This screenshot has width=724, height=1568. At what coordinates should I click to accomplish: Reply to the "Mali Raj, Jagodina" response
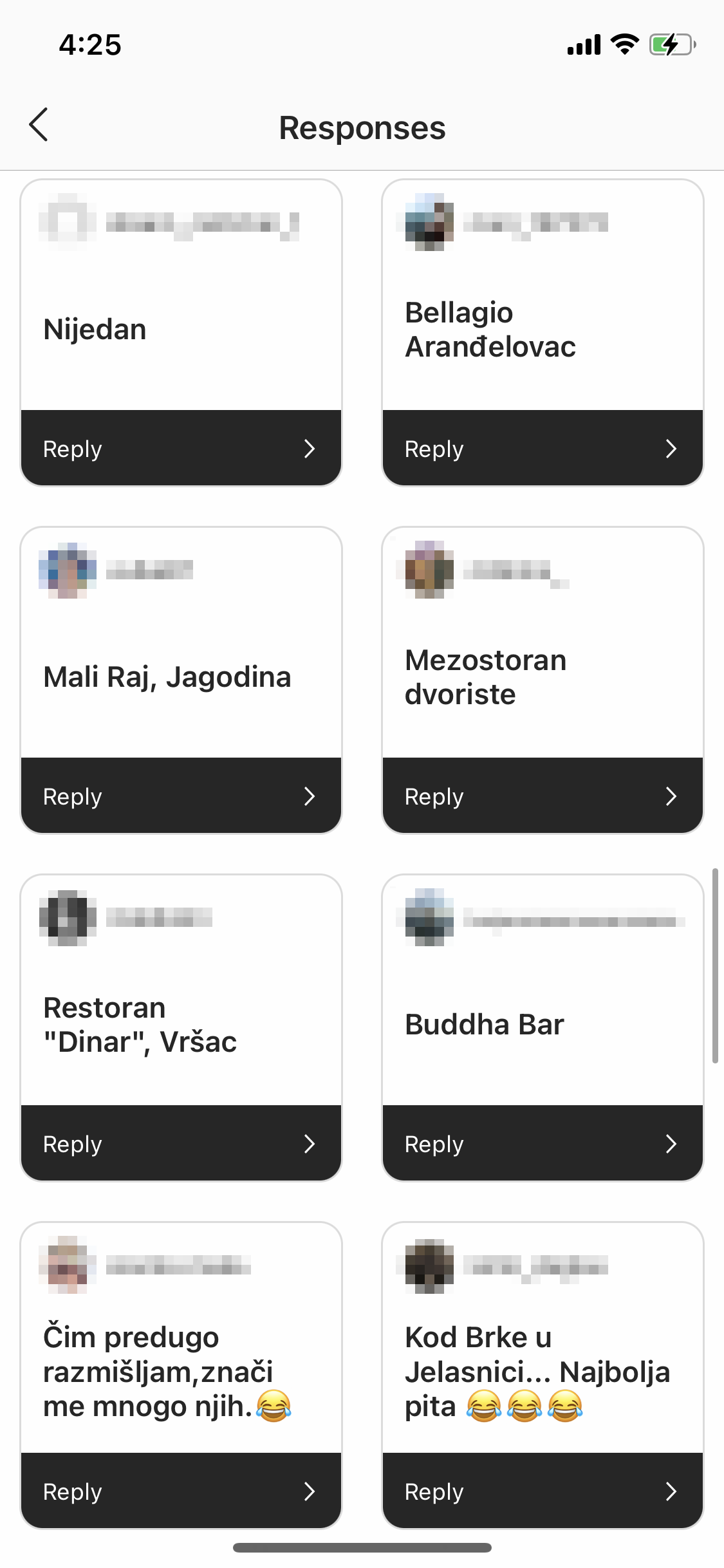(181, 796)
